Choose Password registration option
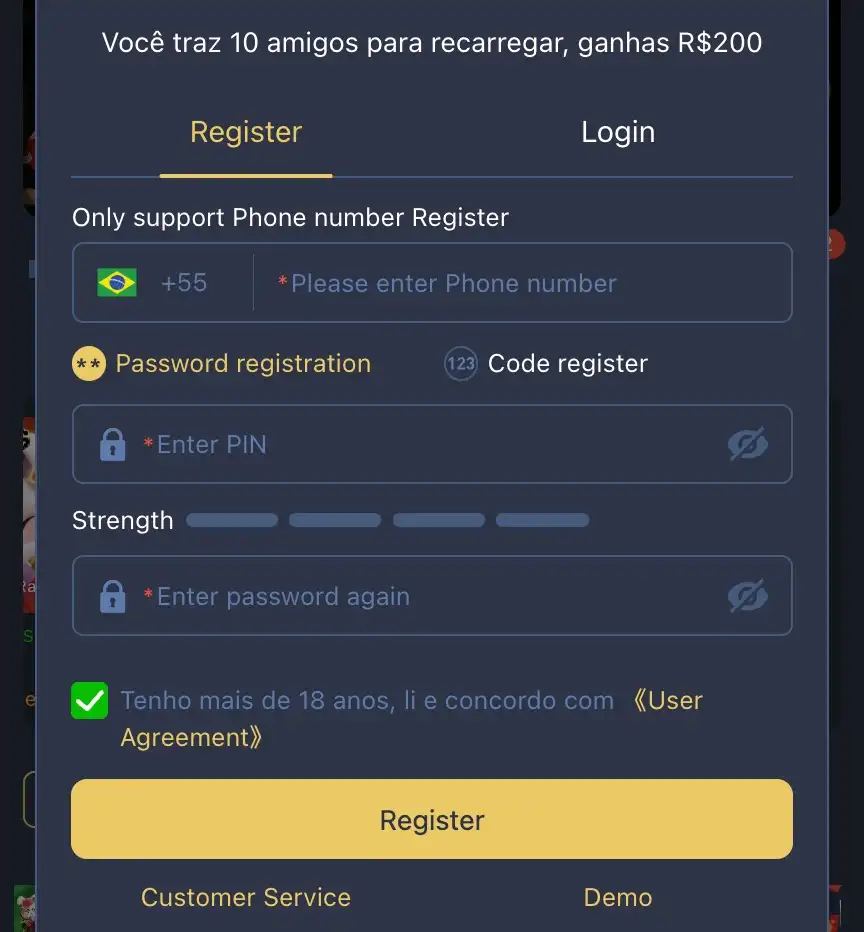 click(x=222, y=364)
